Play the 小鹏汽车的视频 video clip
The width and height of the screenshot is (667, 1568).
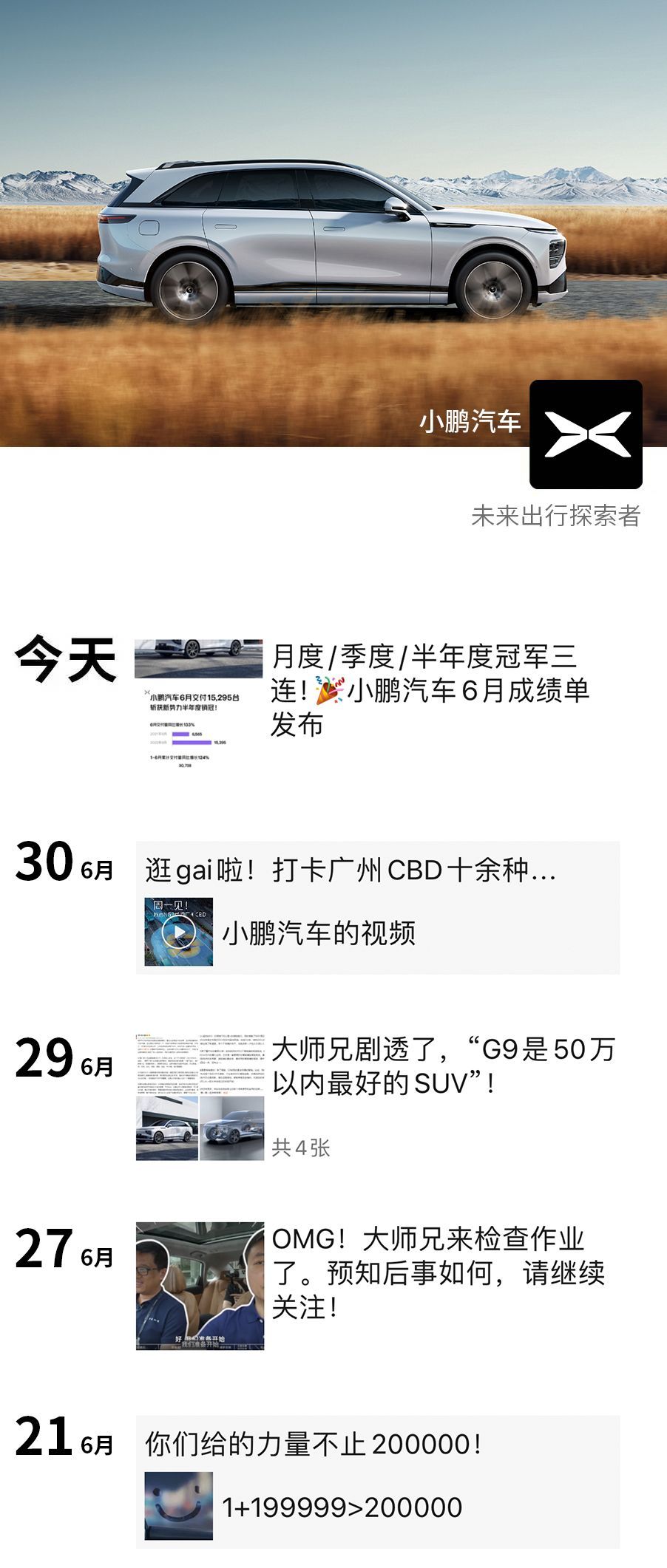[x=179, y=932]
